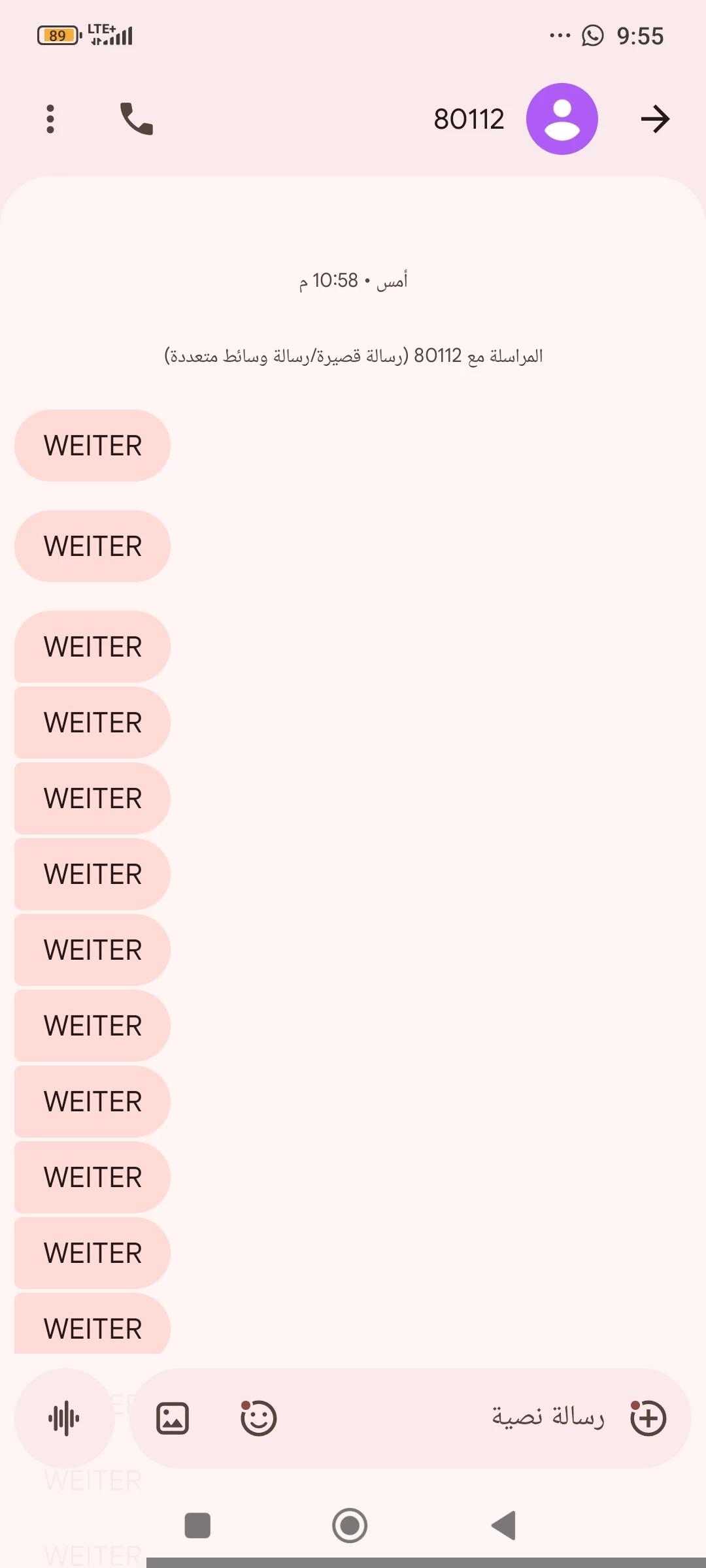Go to the home screen
706x1568 pixels.
350,1526
